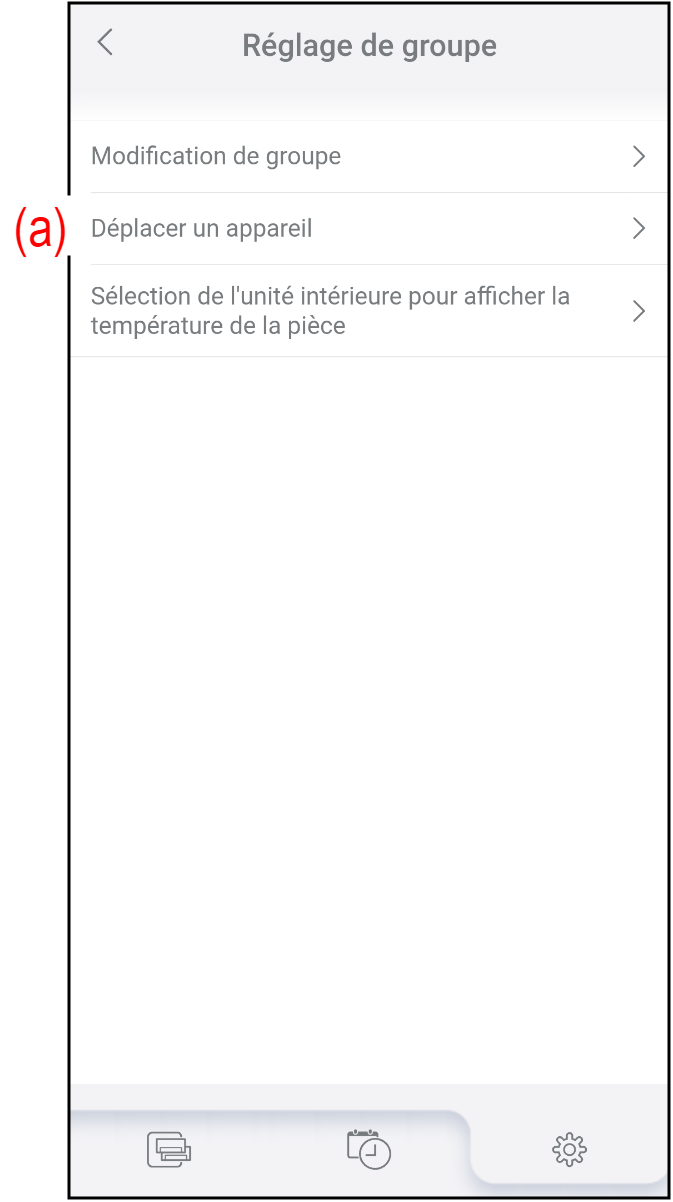The width and height of the screenshot is (673, 1202).
Task: Switch to the devices tab
Action: pyautogui.click(x=169, y=1149)
